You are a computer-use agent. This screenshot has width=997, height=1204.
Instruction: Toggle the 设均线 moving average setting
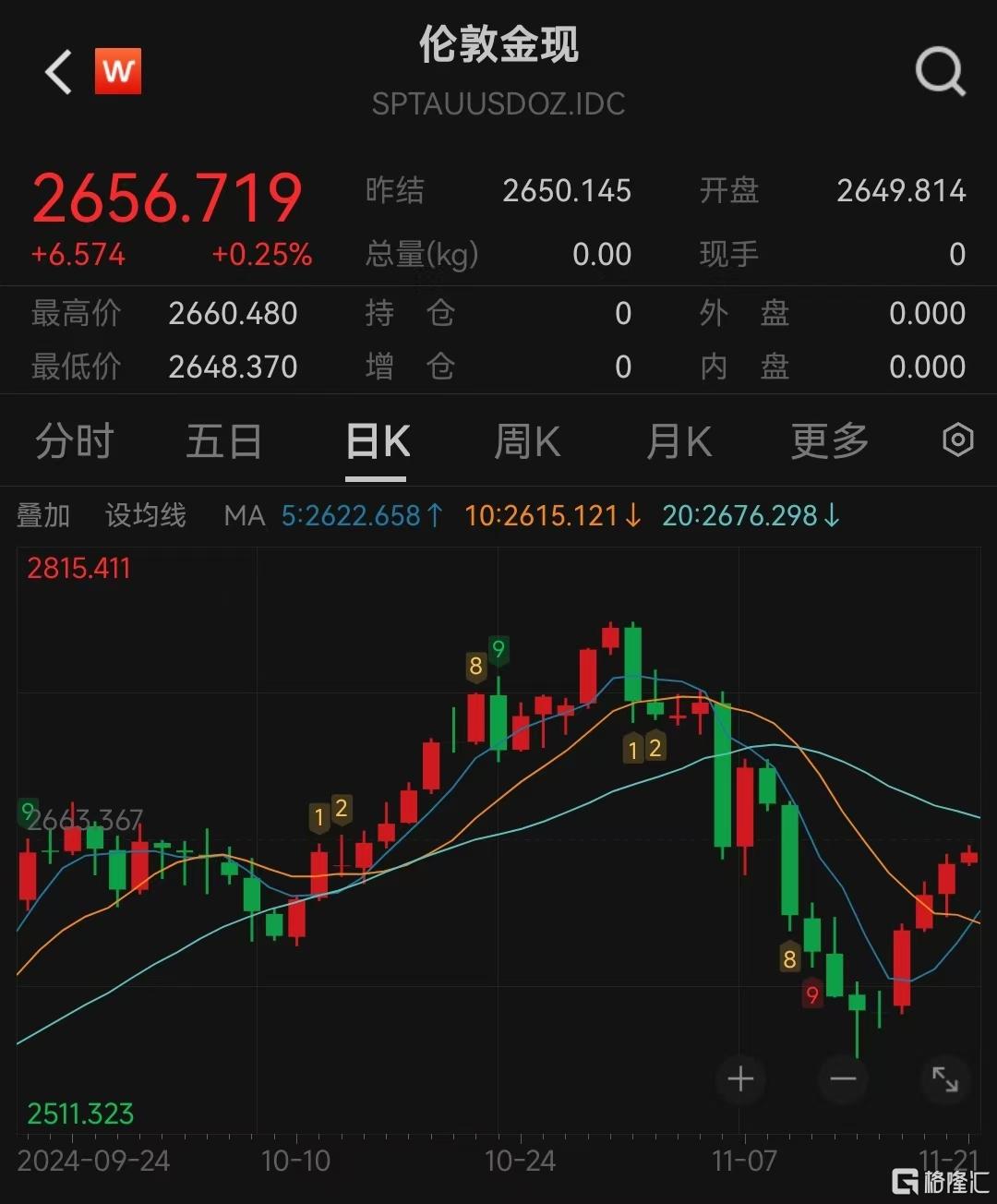click(x=144, y=515)
